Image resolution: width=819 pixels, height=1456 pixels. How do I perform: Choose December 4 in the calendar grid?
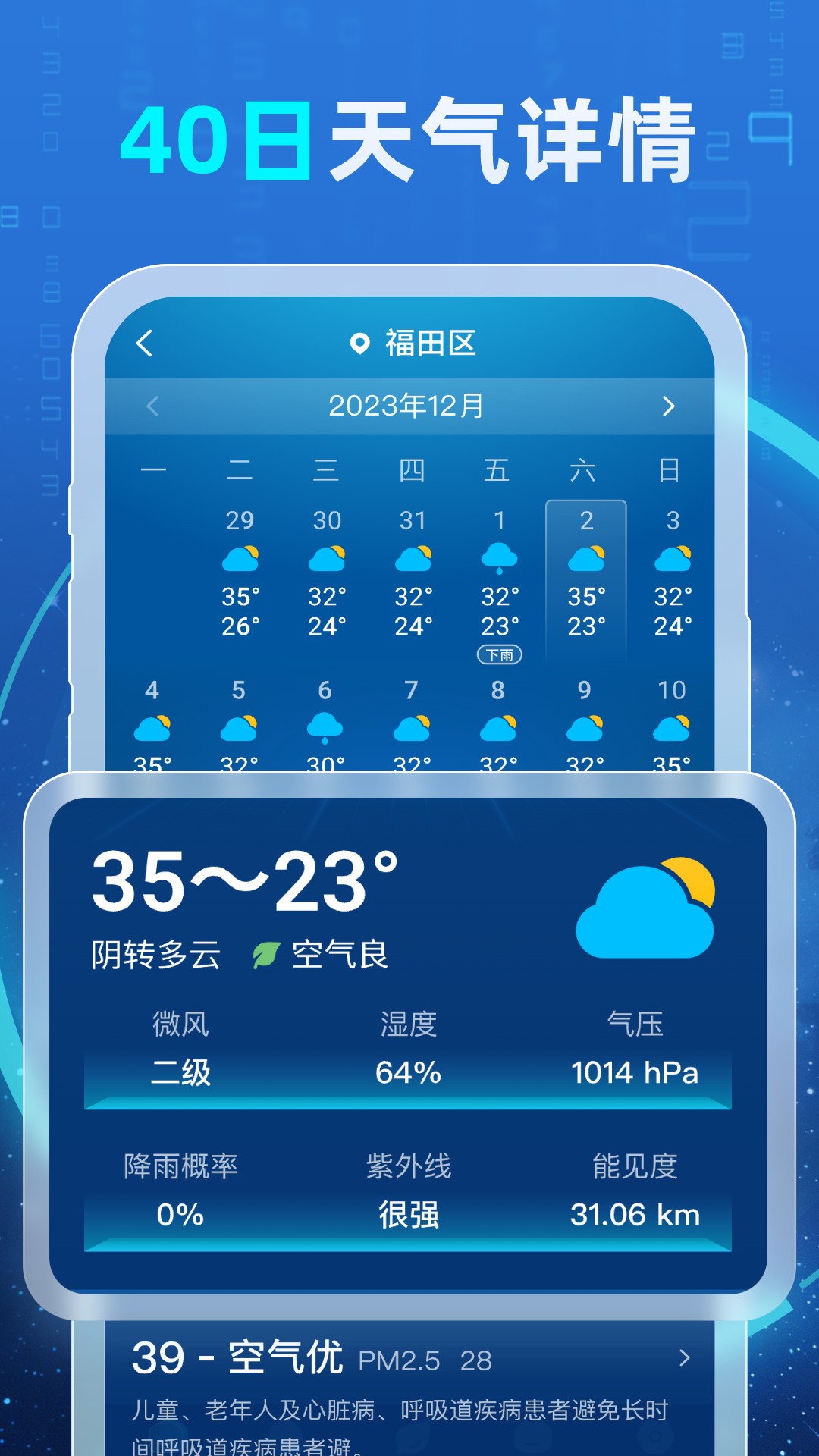pos(152,690)
